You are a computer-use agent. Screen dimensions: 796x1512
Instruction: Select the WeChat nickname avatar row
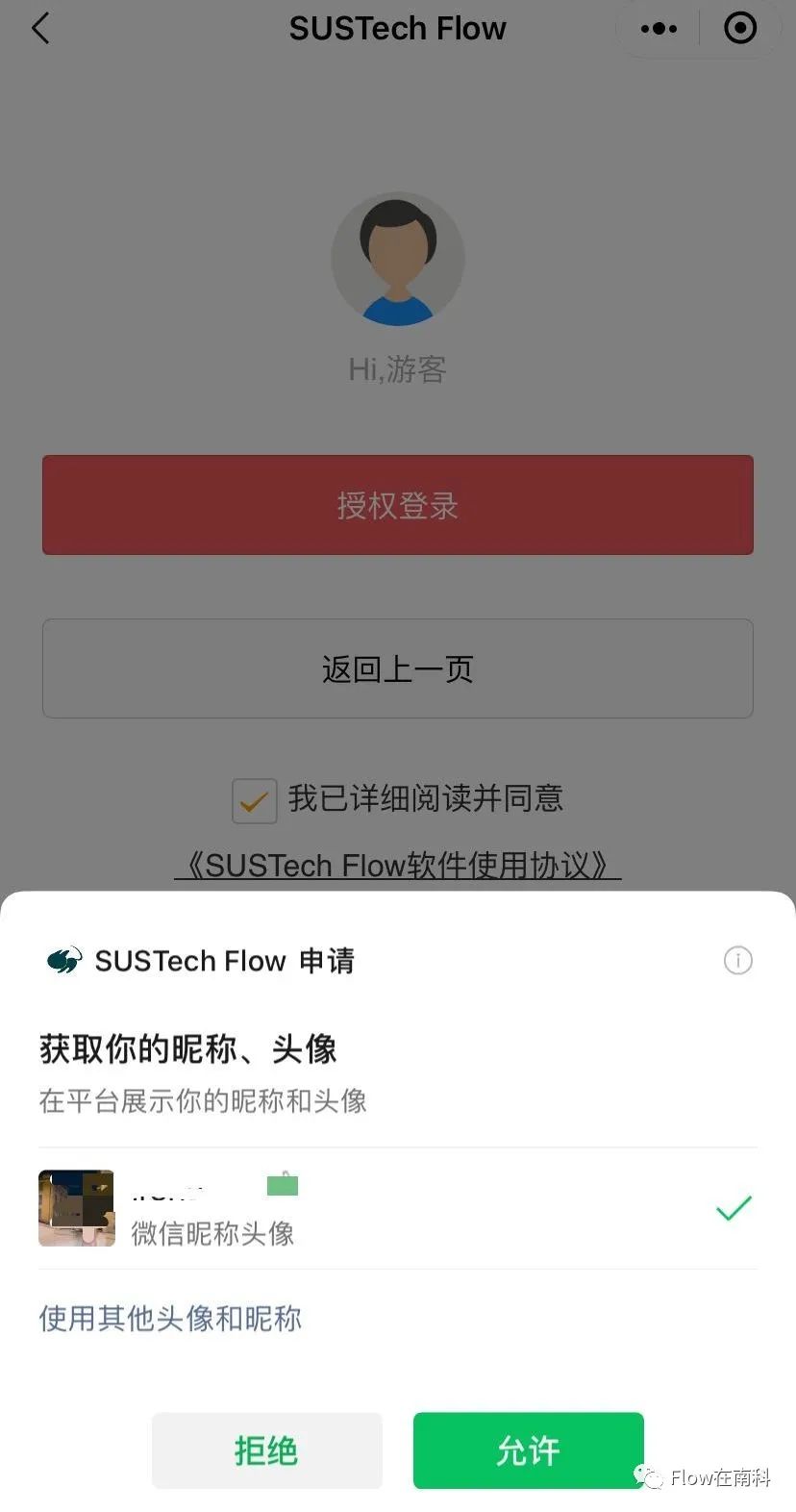click(385, 1208)
